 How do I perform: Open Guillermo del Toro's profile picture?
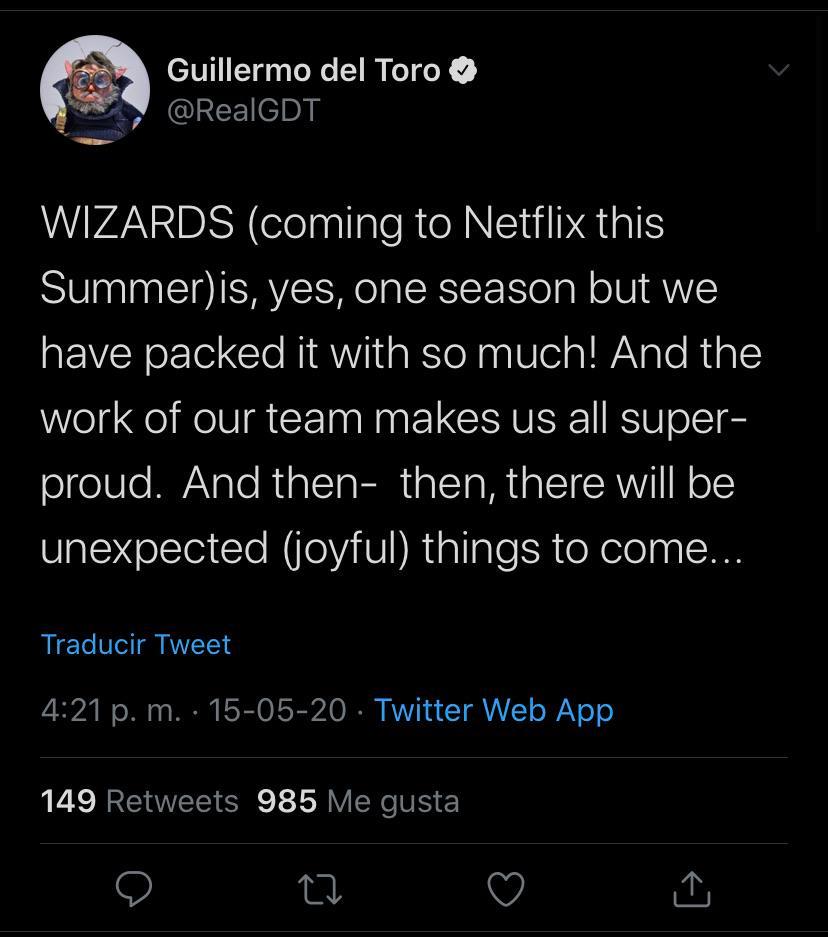(95, 90)
